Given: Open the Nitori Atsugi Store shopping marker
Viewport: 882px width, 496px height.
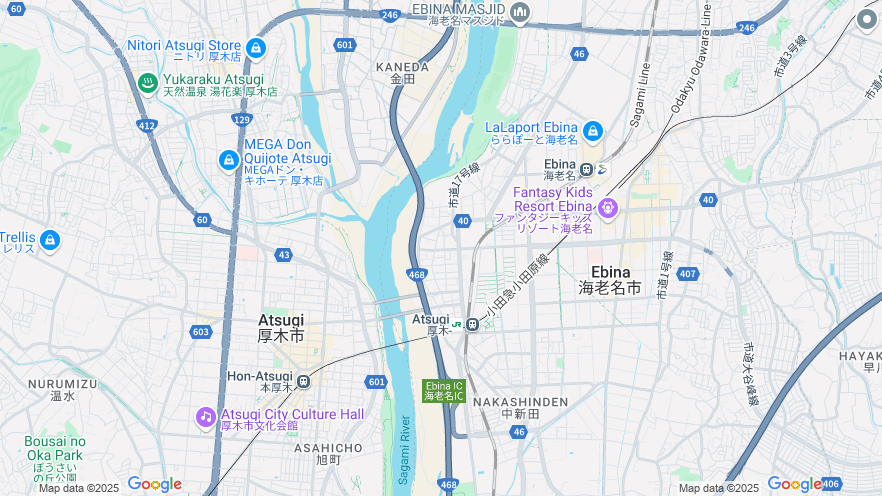Looking at the screenshot, I should click(x=256, y=47).
